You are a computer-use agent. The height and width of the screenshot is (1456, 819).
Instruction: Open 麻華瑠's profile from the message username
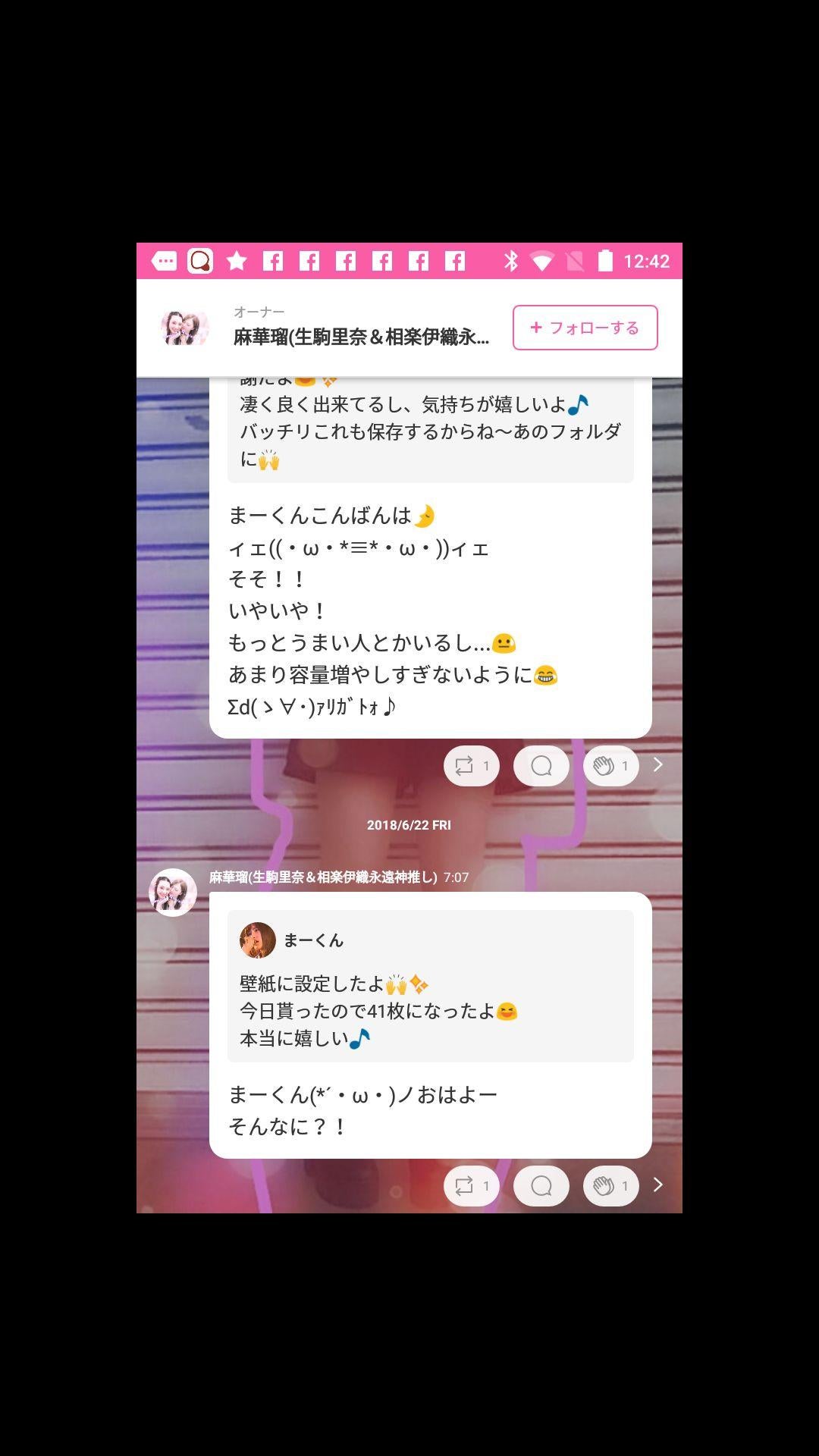click(x=324, y=879)
